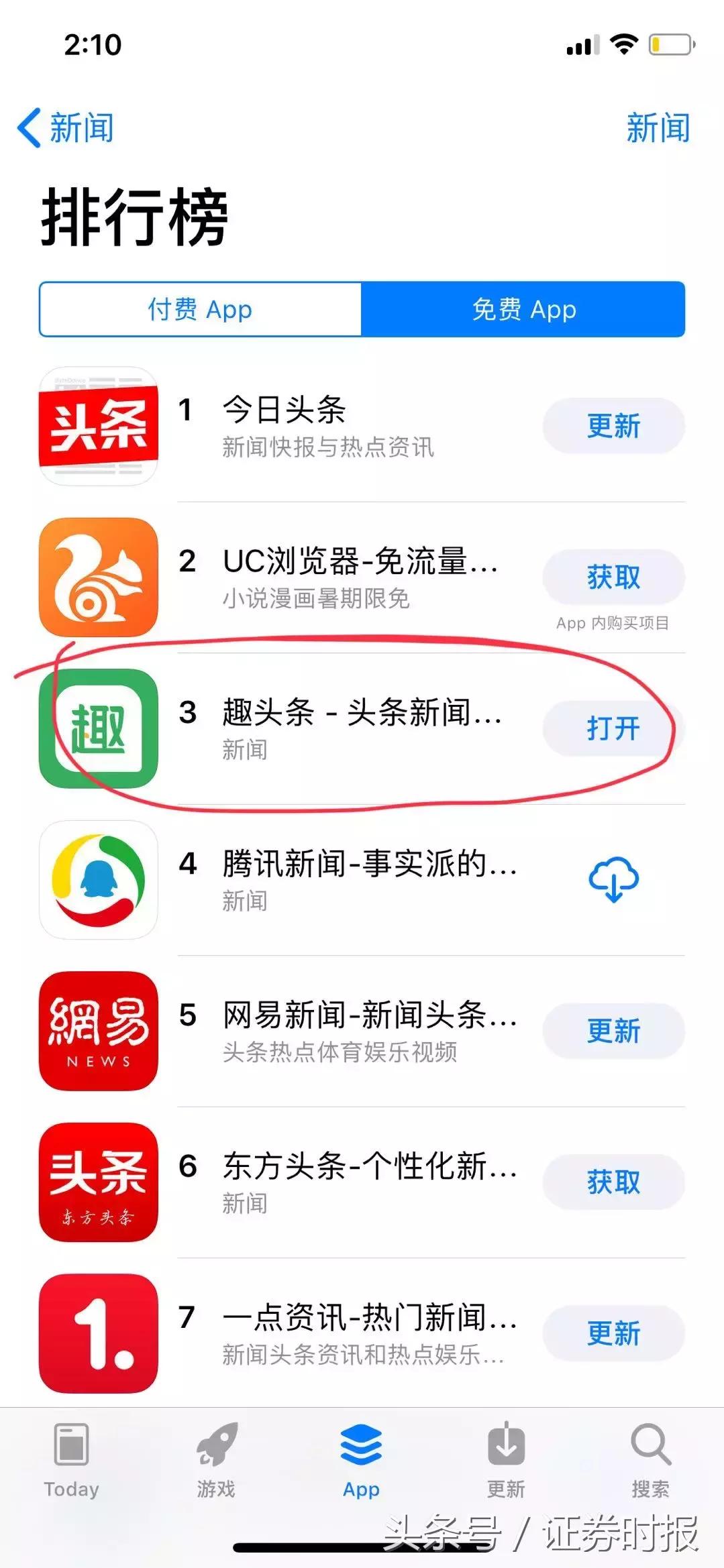
Task: Open the 今日头条 app icon
Action: [x=97, y=426]
